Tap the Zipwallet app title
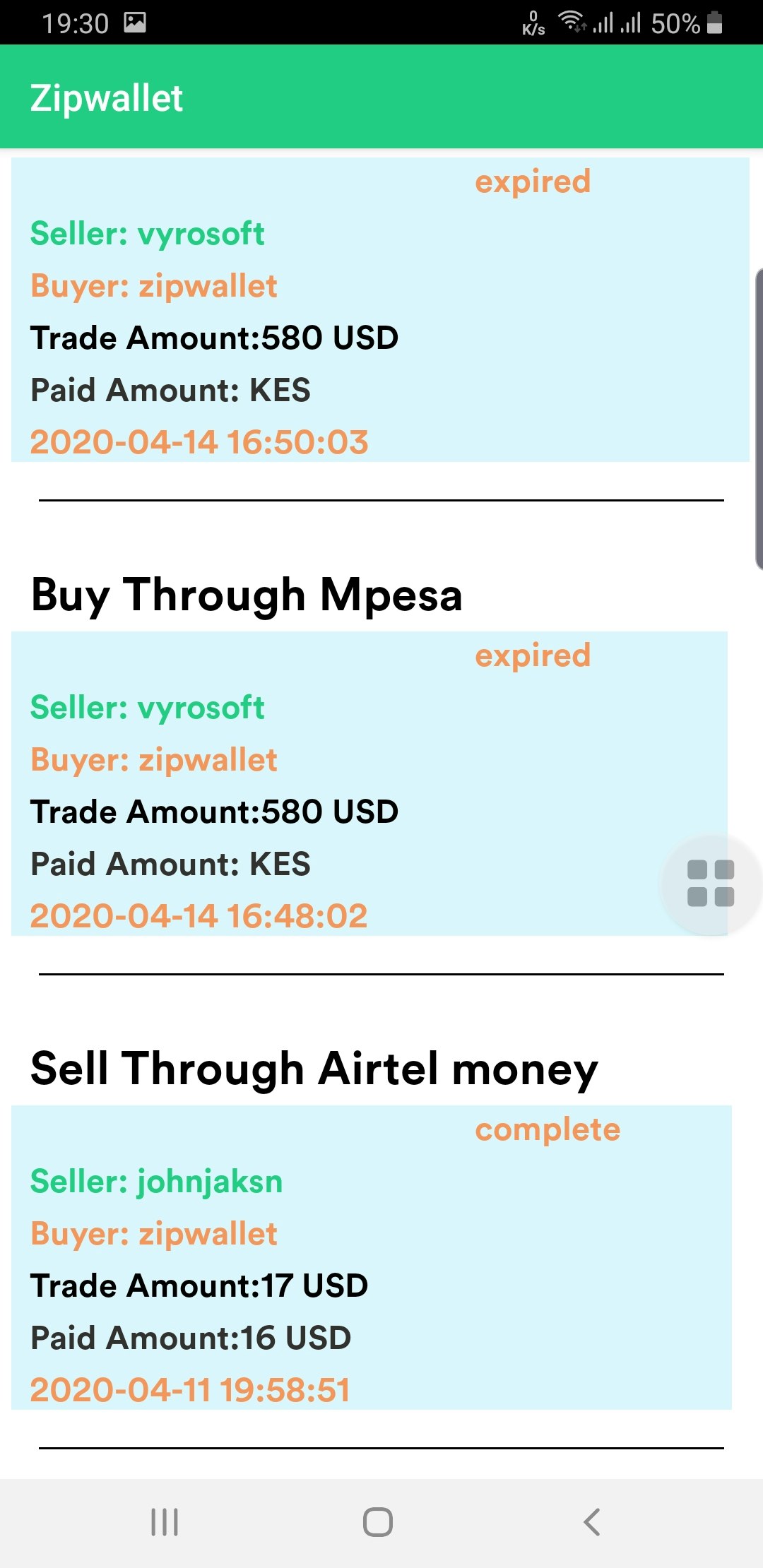 tap(107, 97)
